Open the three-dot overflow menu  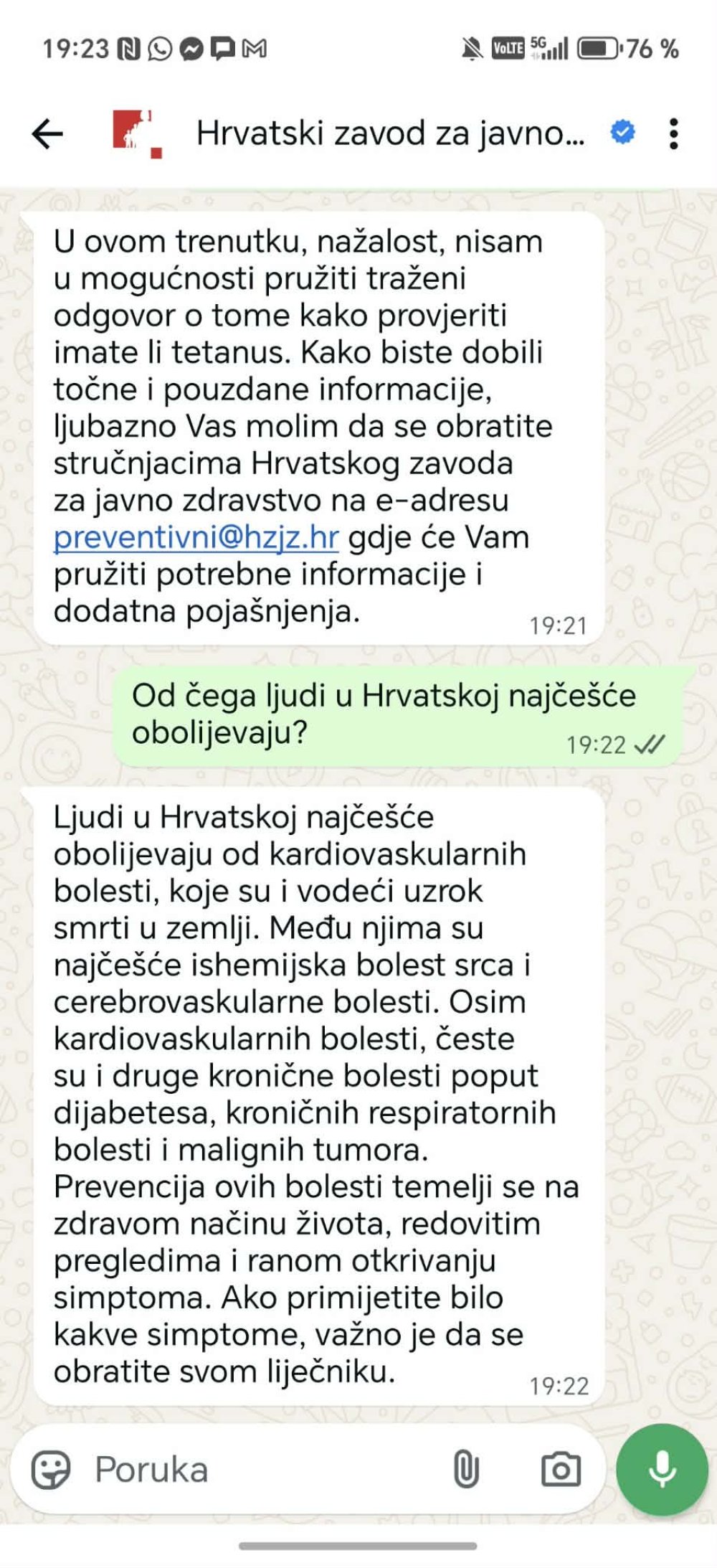(x=673, y=134)
